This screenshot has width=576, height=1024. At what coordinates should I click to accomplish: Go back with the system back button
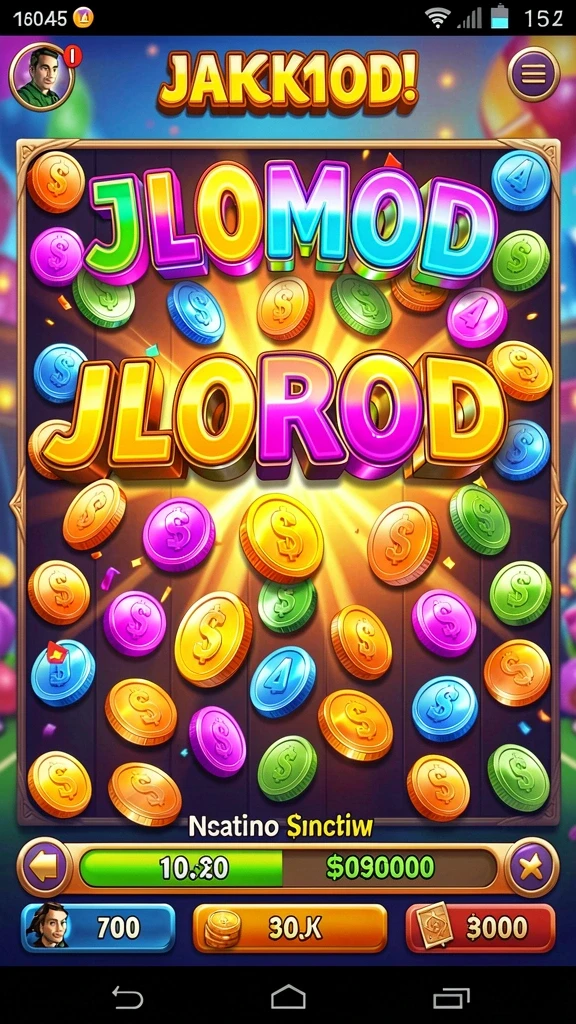[127, 997]
